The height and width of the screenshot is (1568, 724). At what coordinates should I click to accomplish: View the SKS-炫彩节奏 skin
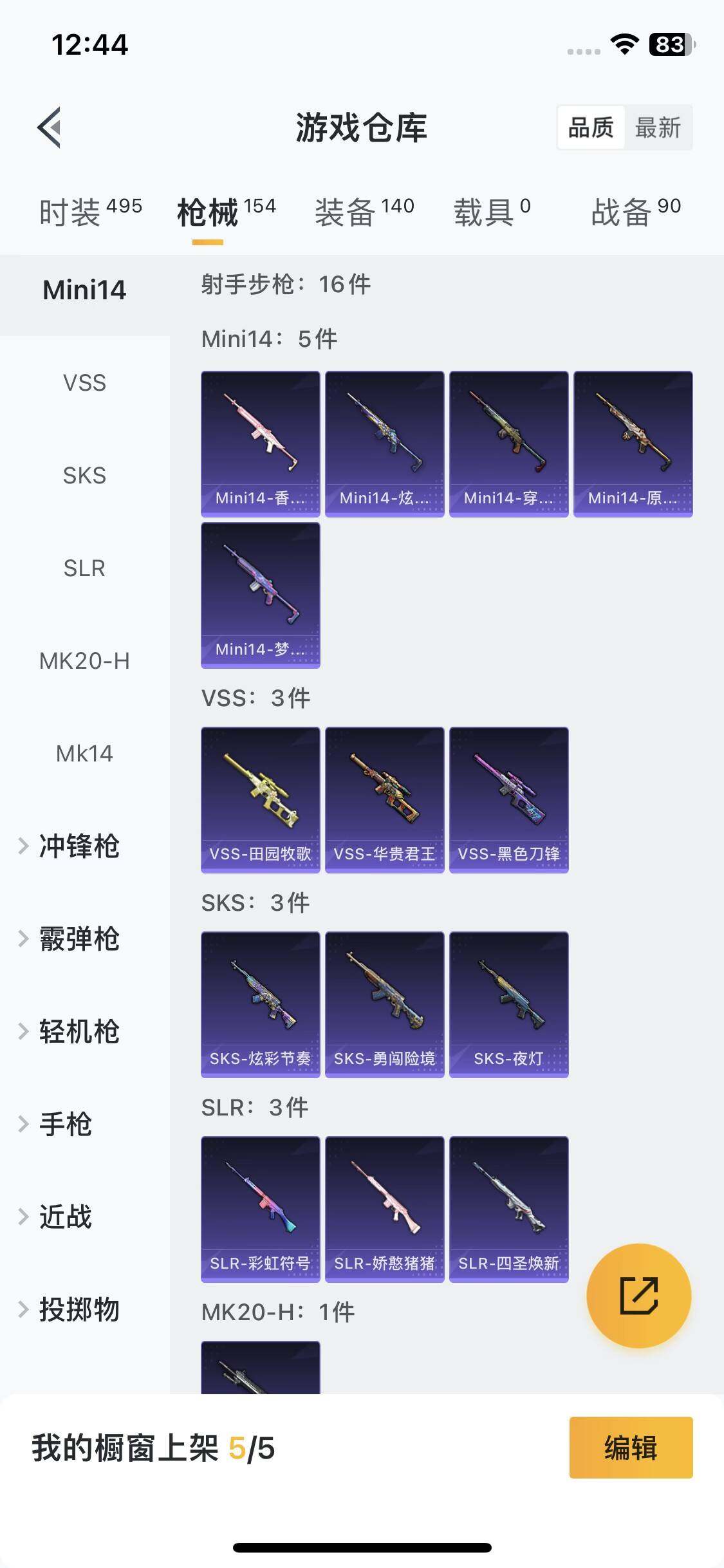260,1004
